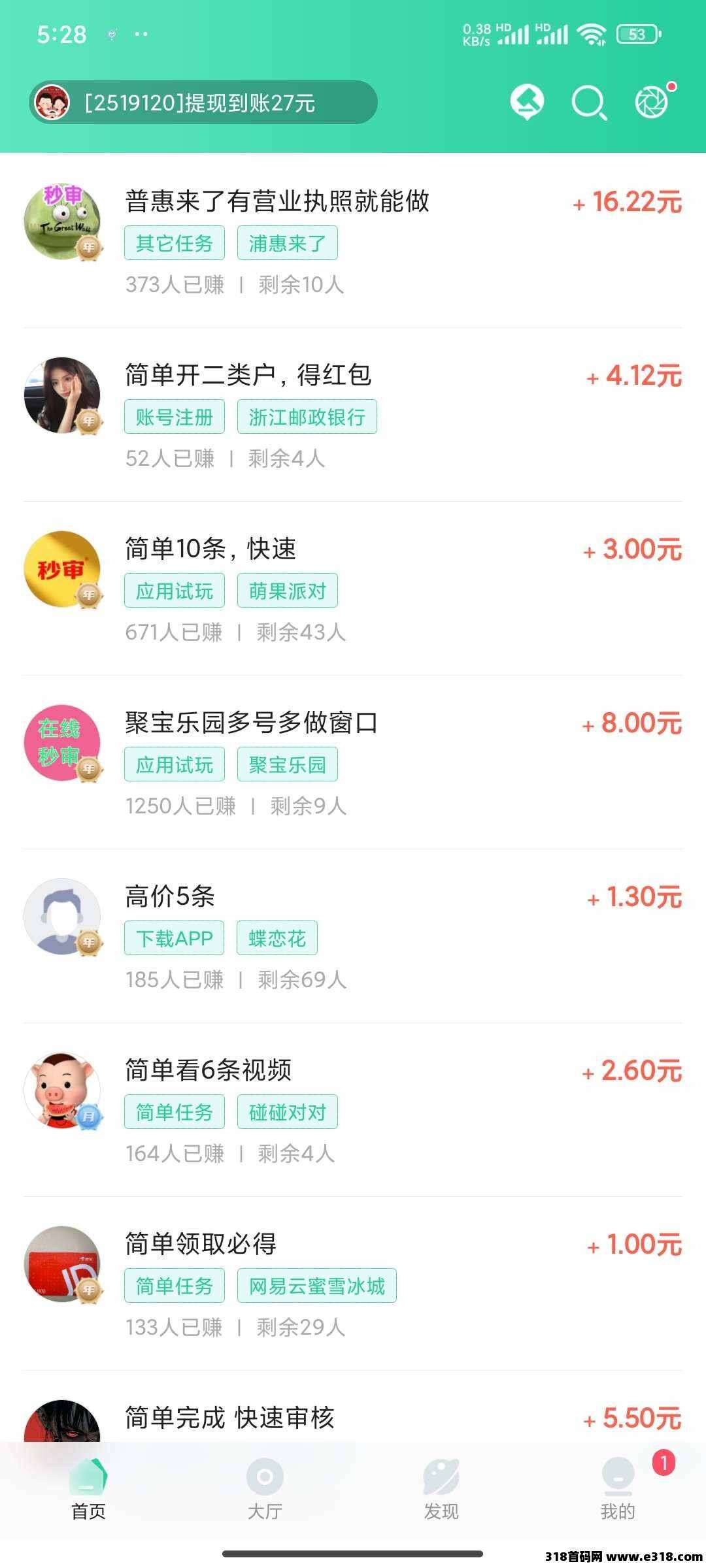The image size is (706, 1568).
Task: Go to the 发现 tab
Action: pos(441,1486)
